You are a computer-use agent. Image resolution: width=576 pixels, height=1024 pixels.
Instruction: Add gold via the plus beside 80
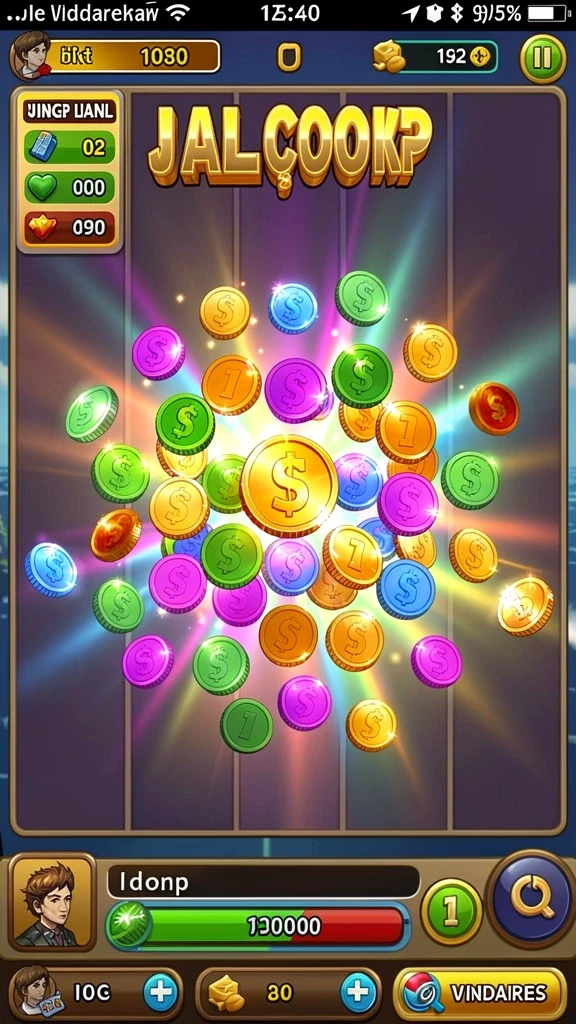(x=358, y=993)
